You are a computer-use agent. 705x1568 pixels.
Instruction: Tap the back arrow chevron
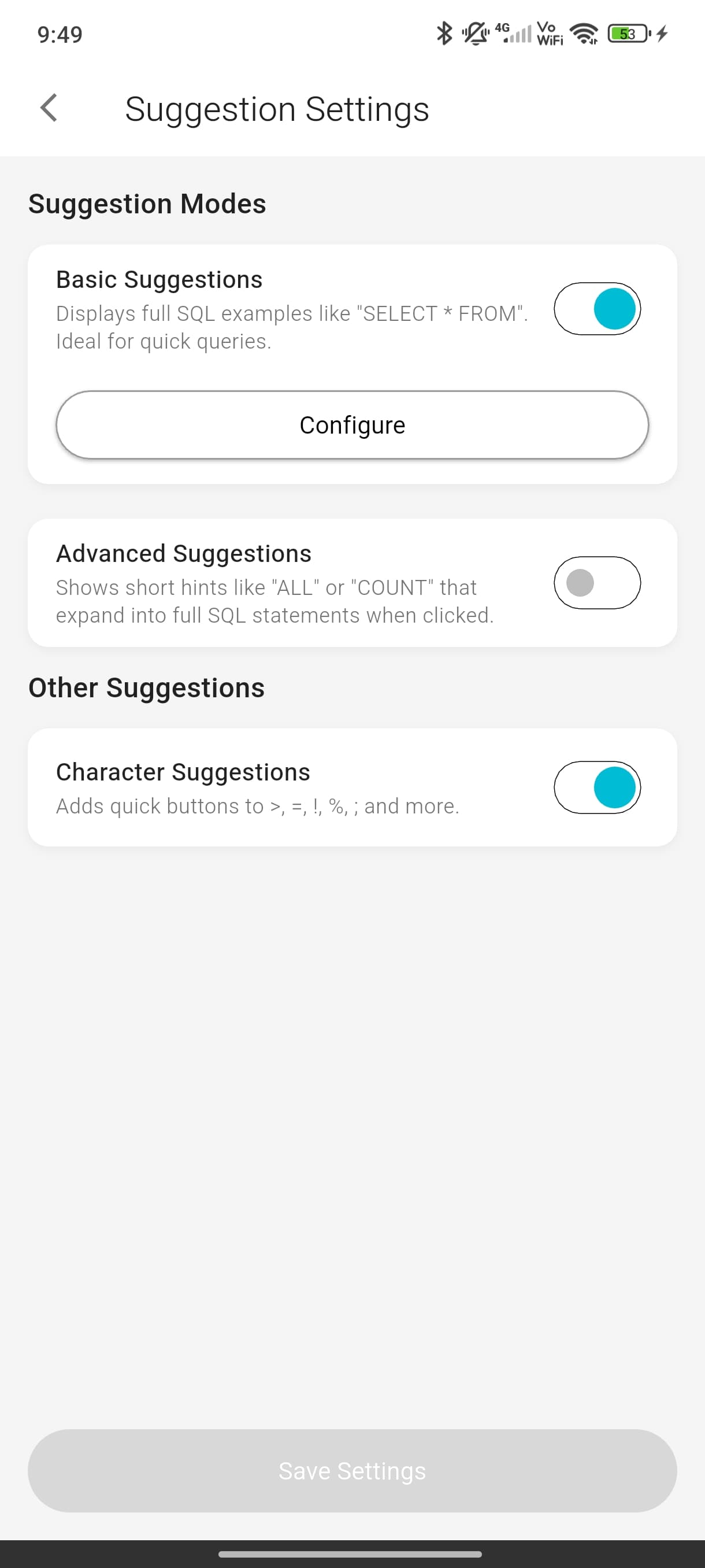point(48,108)
